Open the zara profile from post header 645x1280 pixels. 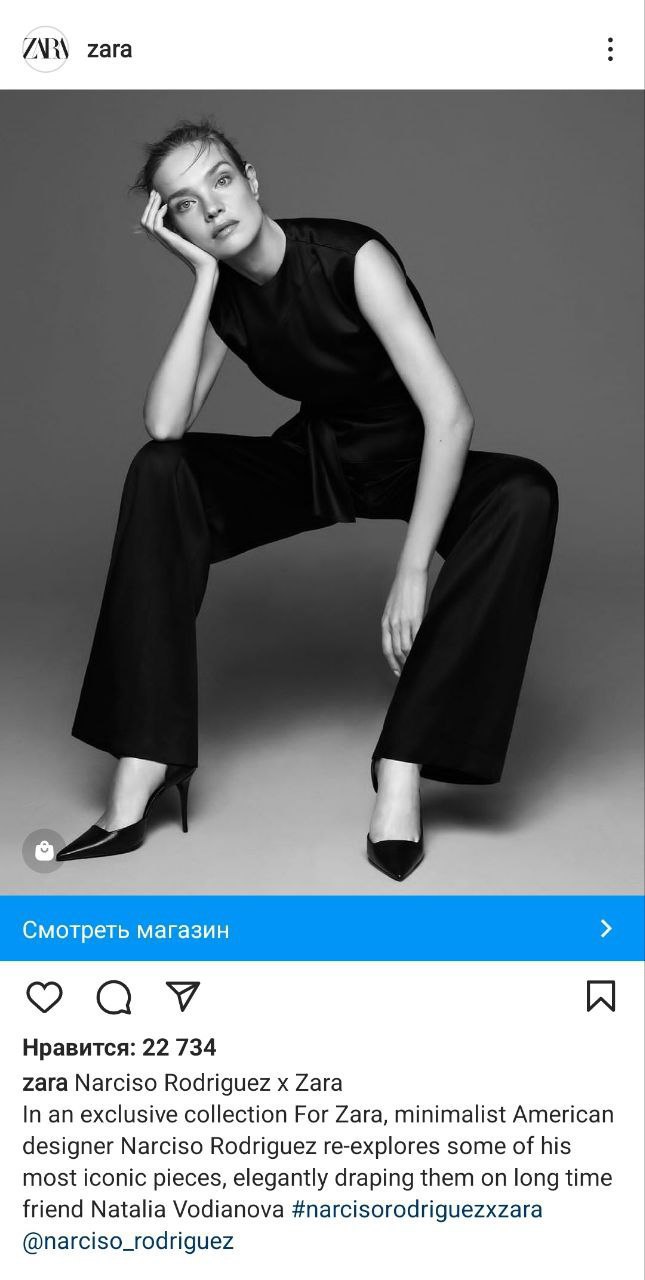click(109, 49)
